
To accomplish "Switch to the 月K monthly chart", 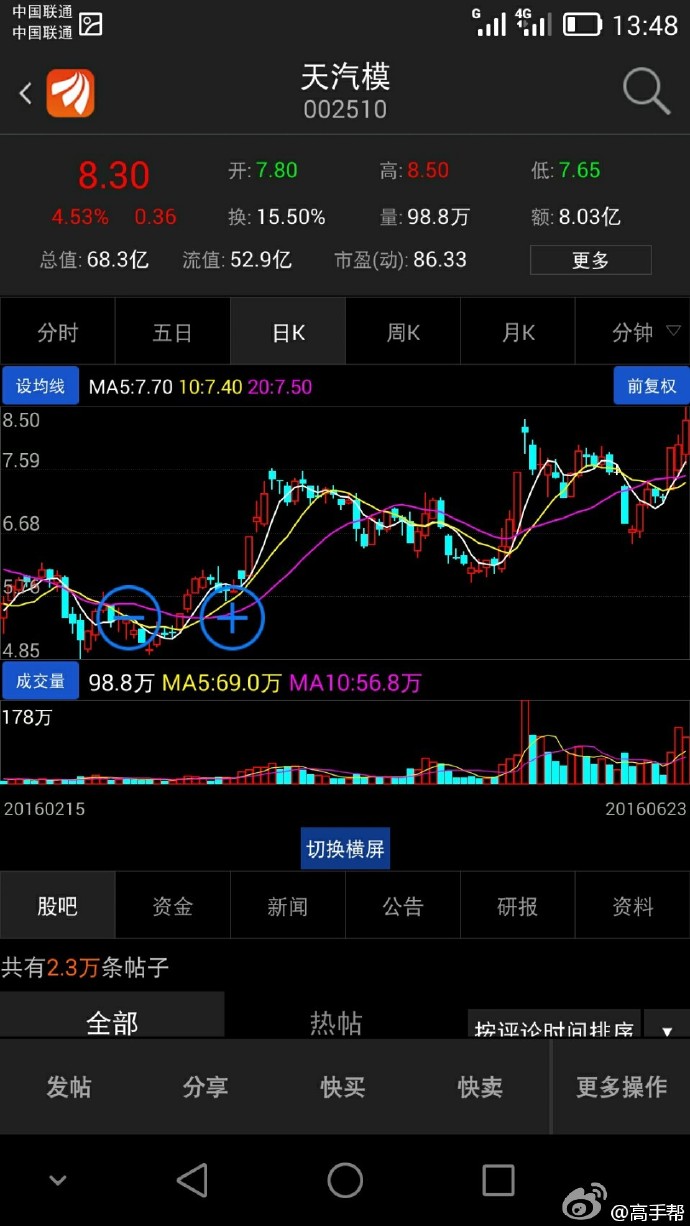I will (518, 332).
